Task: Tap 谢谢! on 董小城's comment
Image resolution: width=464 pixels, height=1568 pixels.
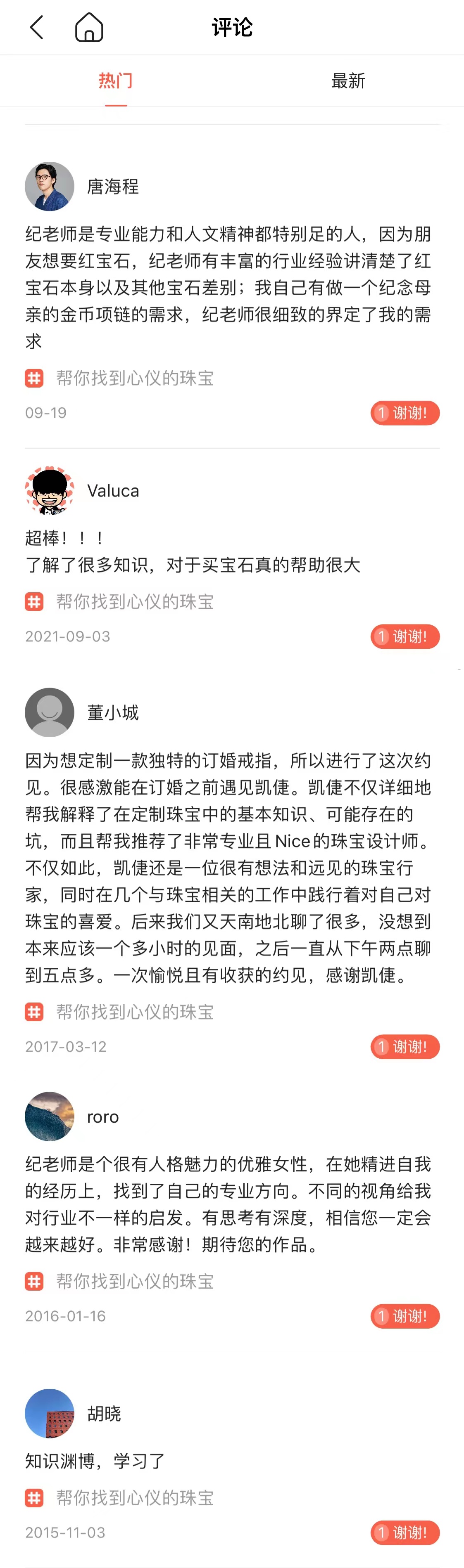Action: click(405, 1047)
